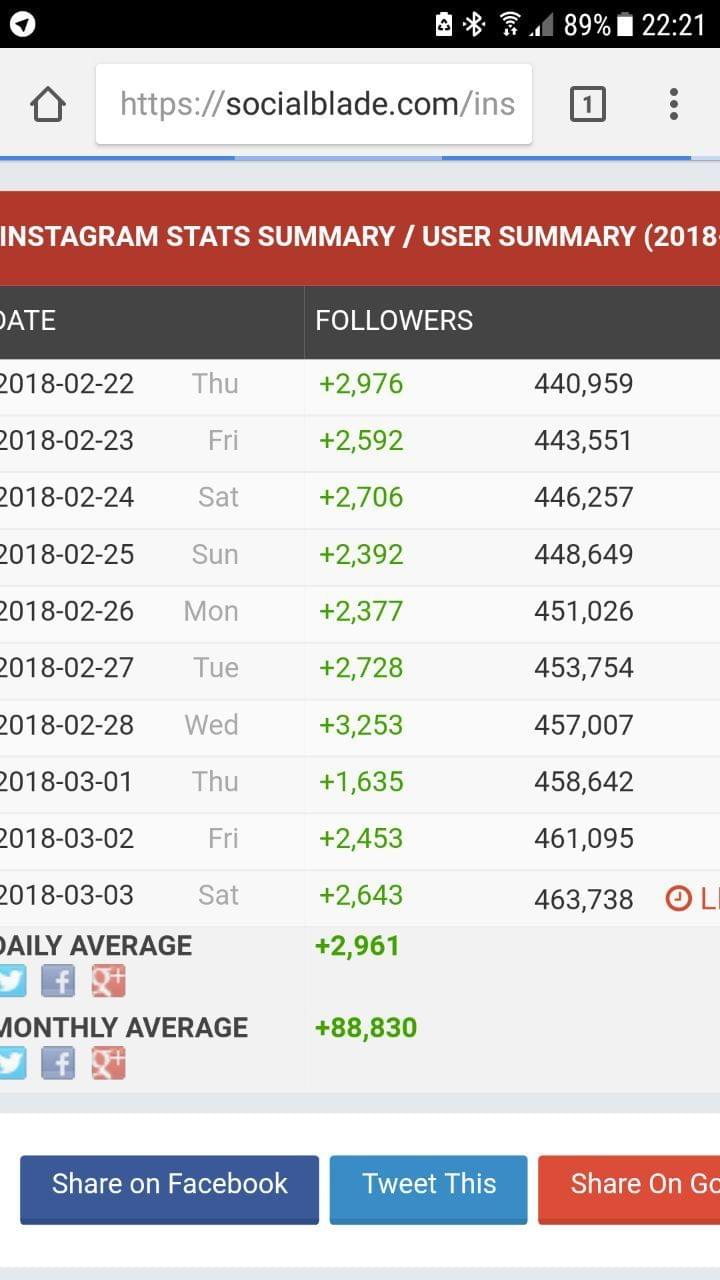This screenshot has width=720, height=1280.
Task: Share monthly average on Twitter
Action: point(11,1063)
